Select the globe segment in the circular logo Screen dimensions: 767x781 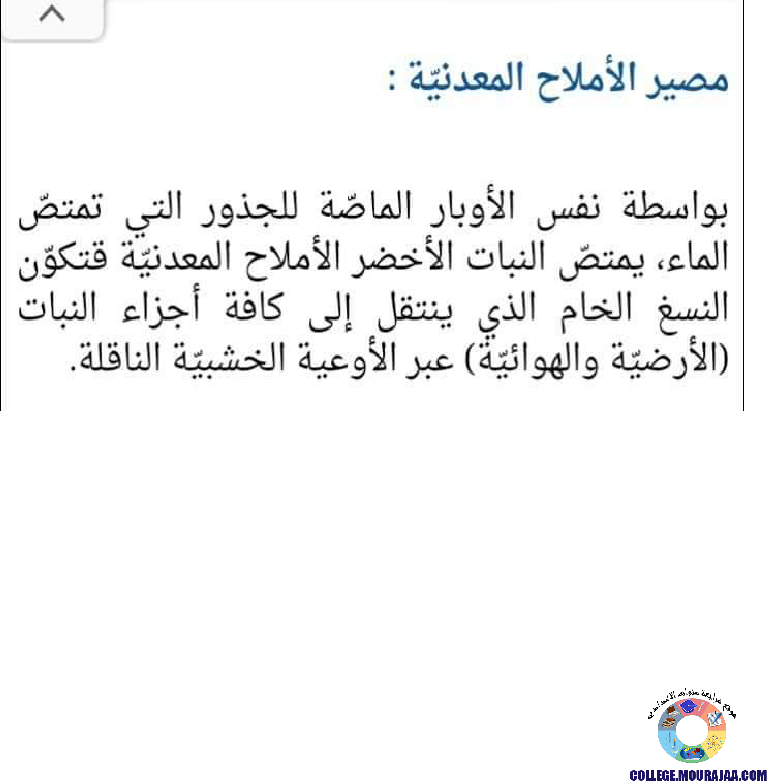click(x=691, y=754)
